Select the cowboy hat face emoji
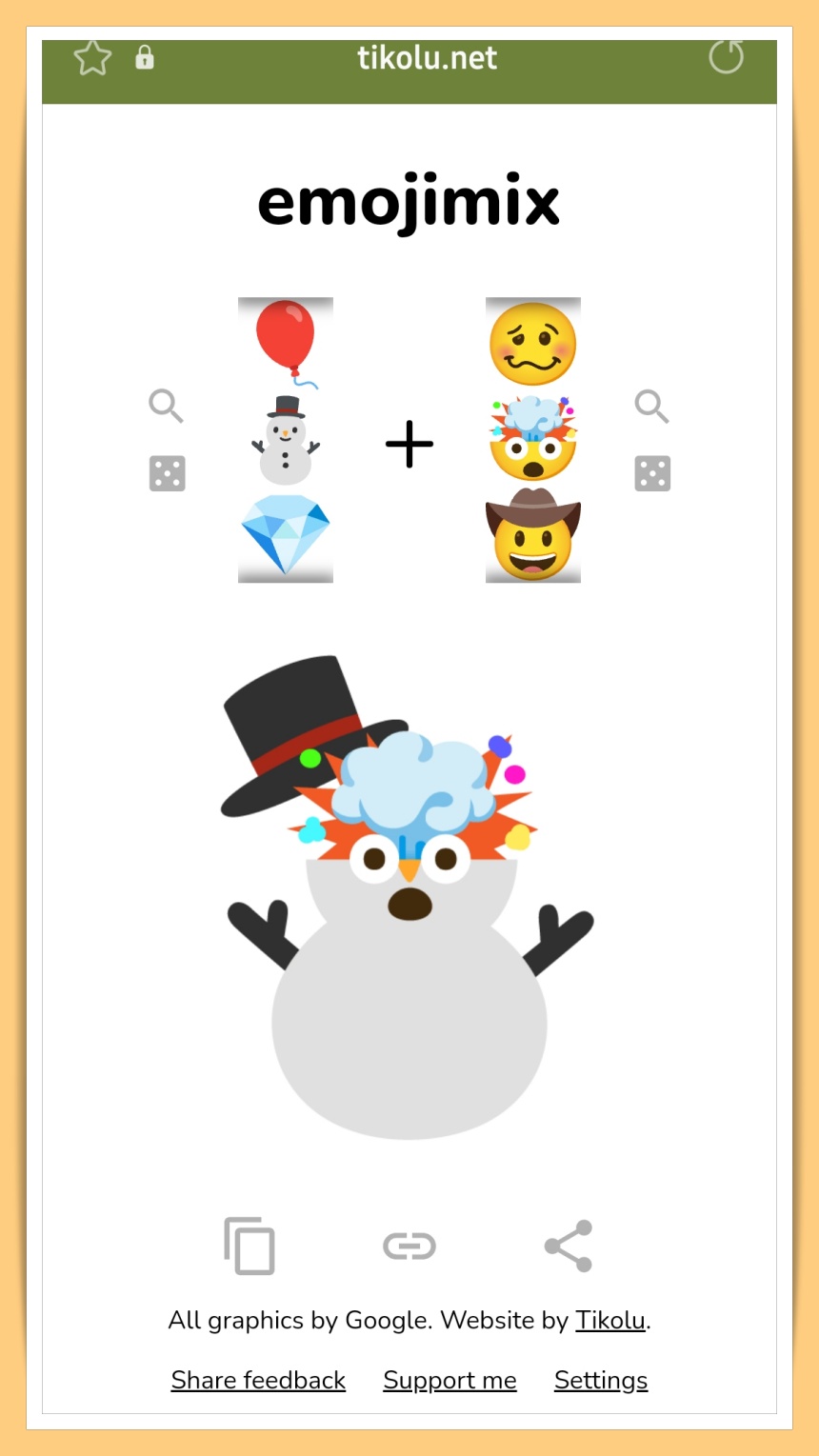Viewport: 819px width, 1456px height. tap(533, 535)
